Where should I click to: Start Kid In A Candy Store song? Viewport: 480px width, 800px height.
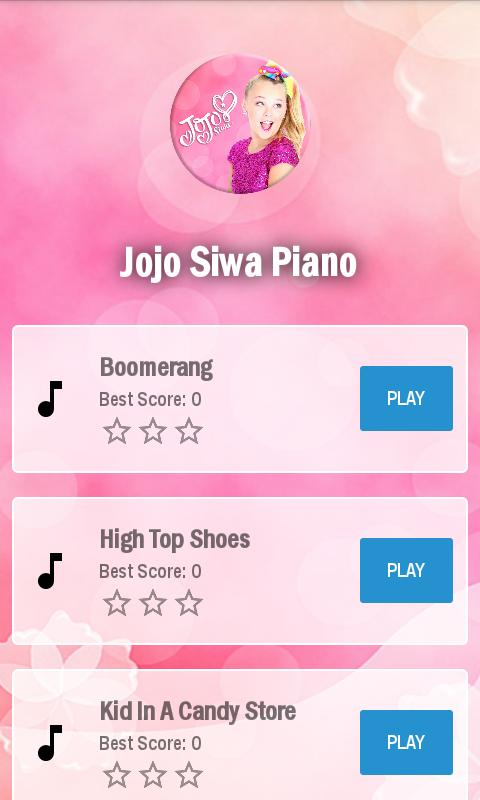[x=406, y=742]
